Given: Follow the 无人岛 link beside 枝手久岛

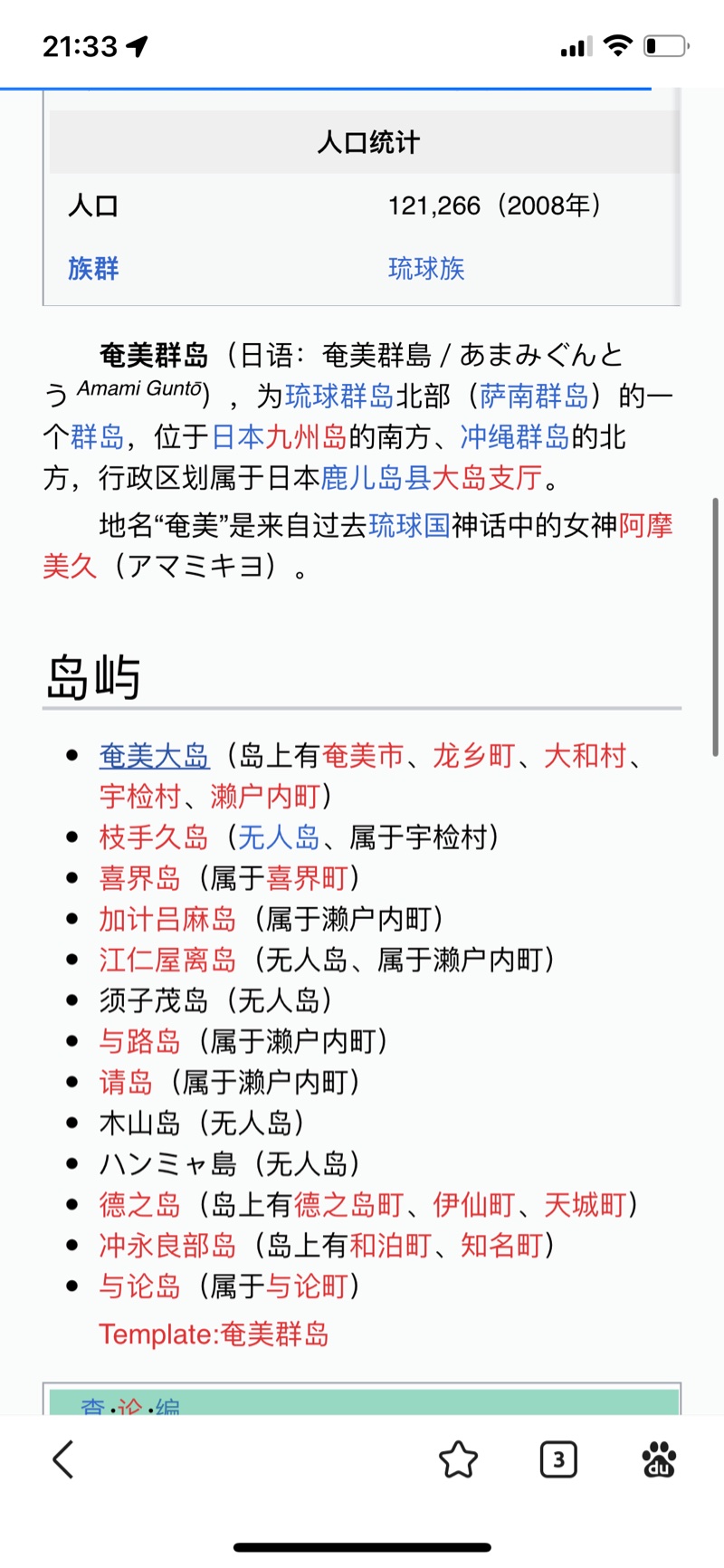Looking at the screenshot, I should [x=279, y=837].
